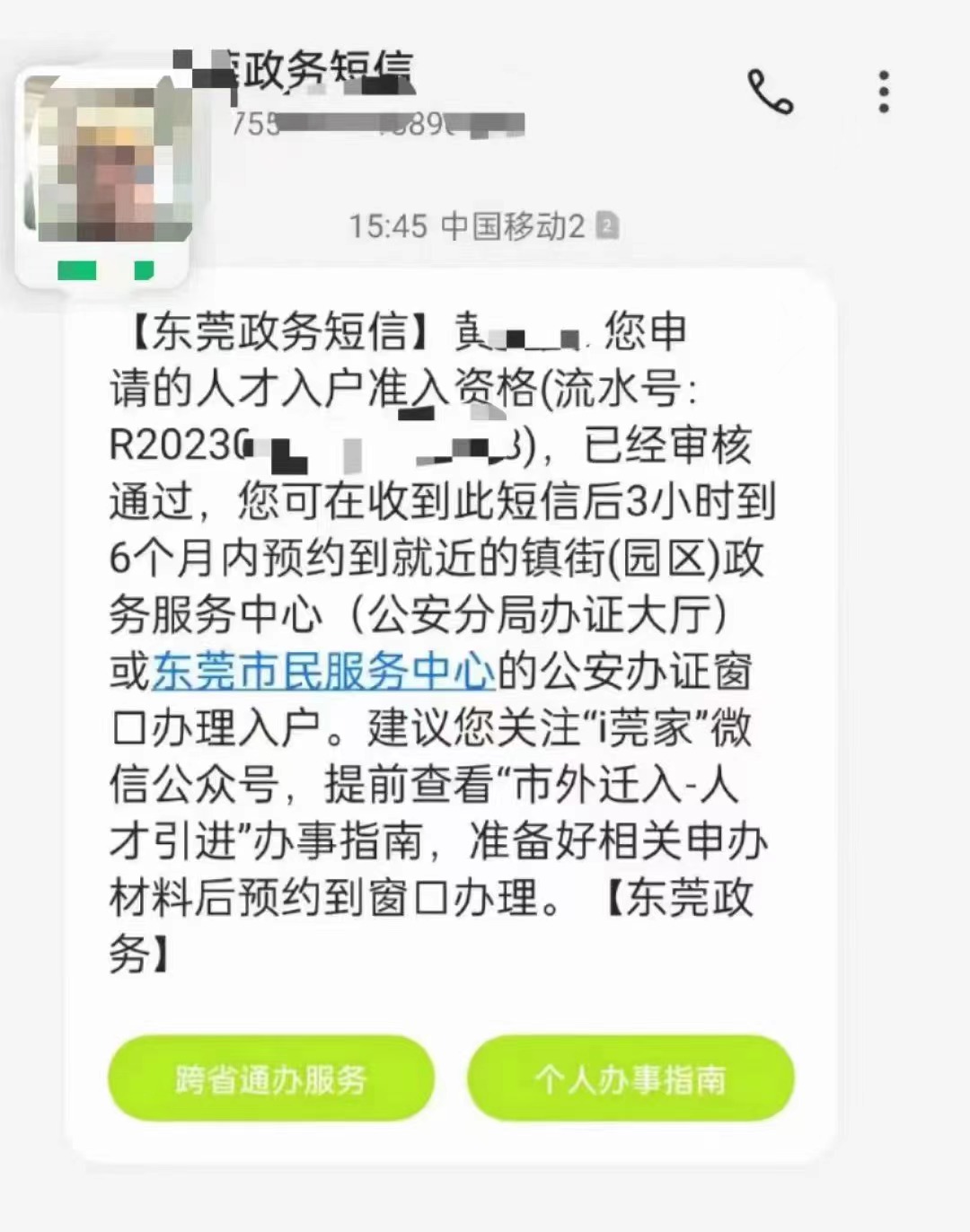970x1232 pixels.
Task: Open the three-dot overflow menu
Action: 884,92
